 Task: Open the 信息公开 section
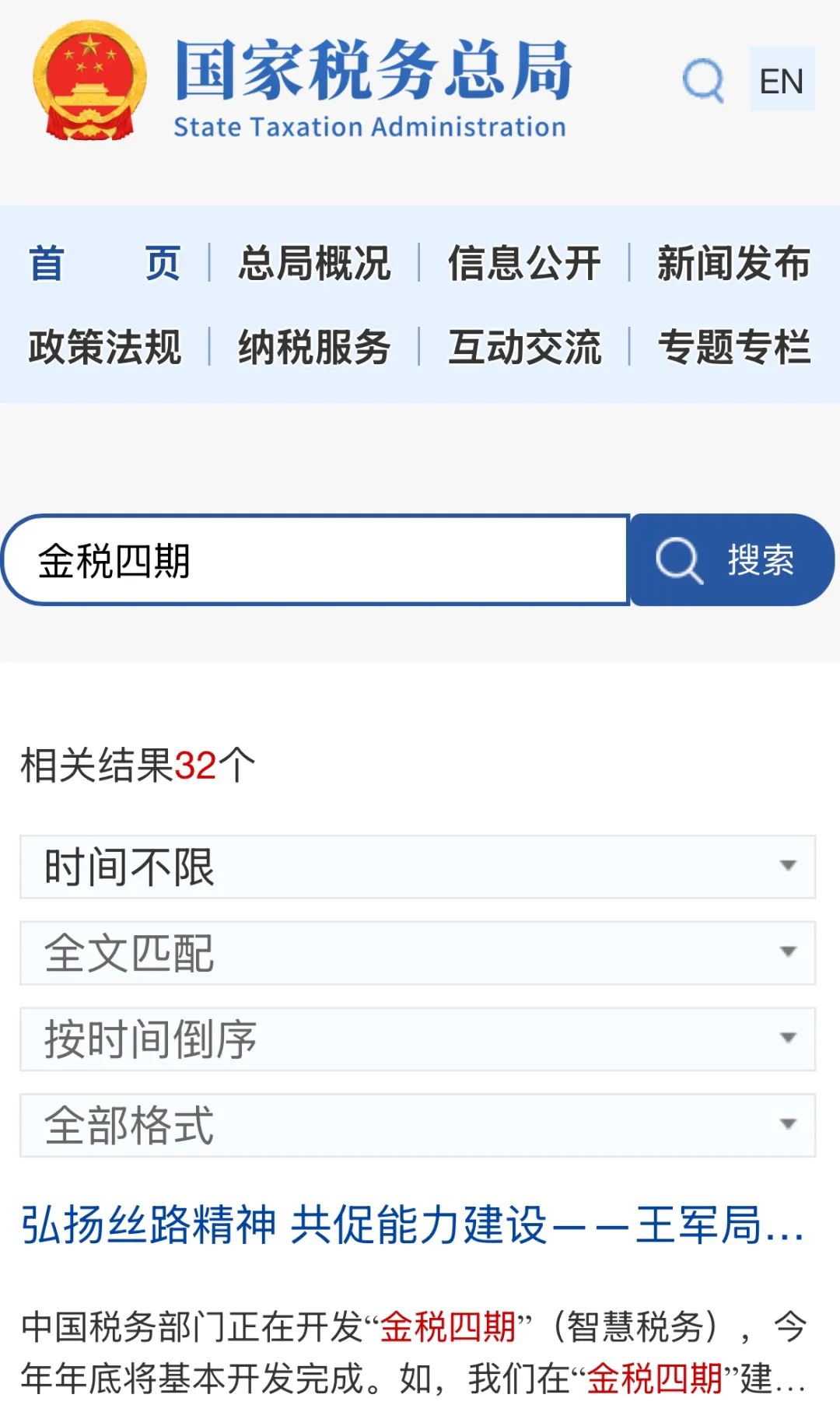point(523,263)
